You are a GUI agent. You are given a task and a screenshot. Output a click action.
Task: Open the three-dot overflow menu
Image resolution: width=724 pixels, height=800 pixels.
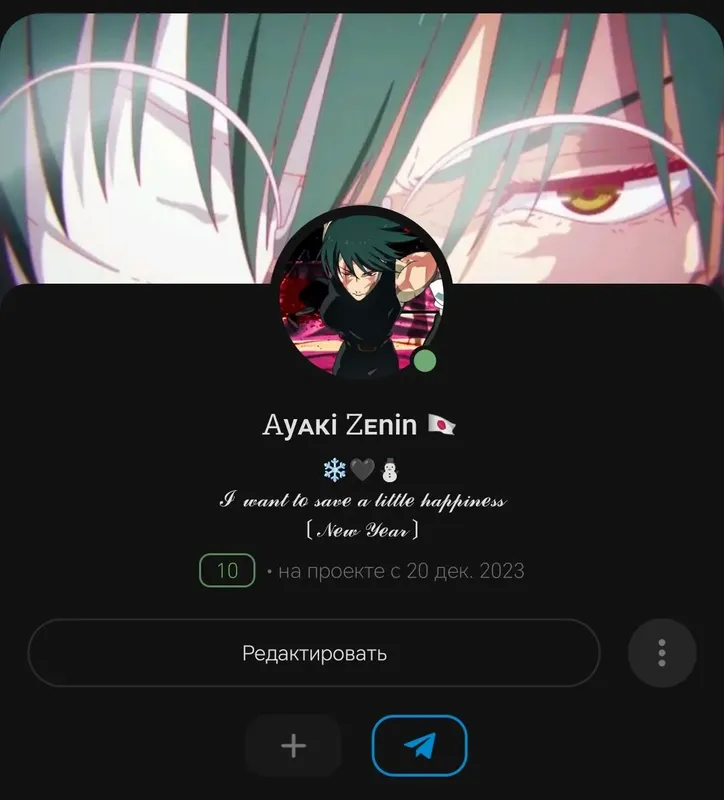pyautogui.click(x=661, y=654)
